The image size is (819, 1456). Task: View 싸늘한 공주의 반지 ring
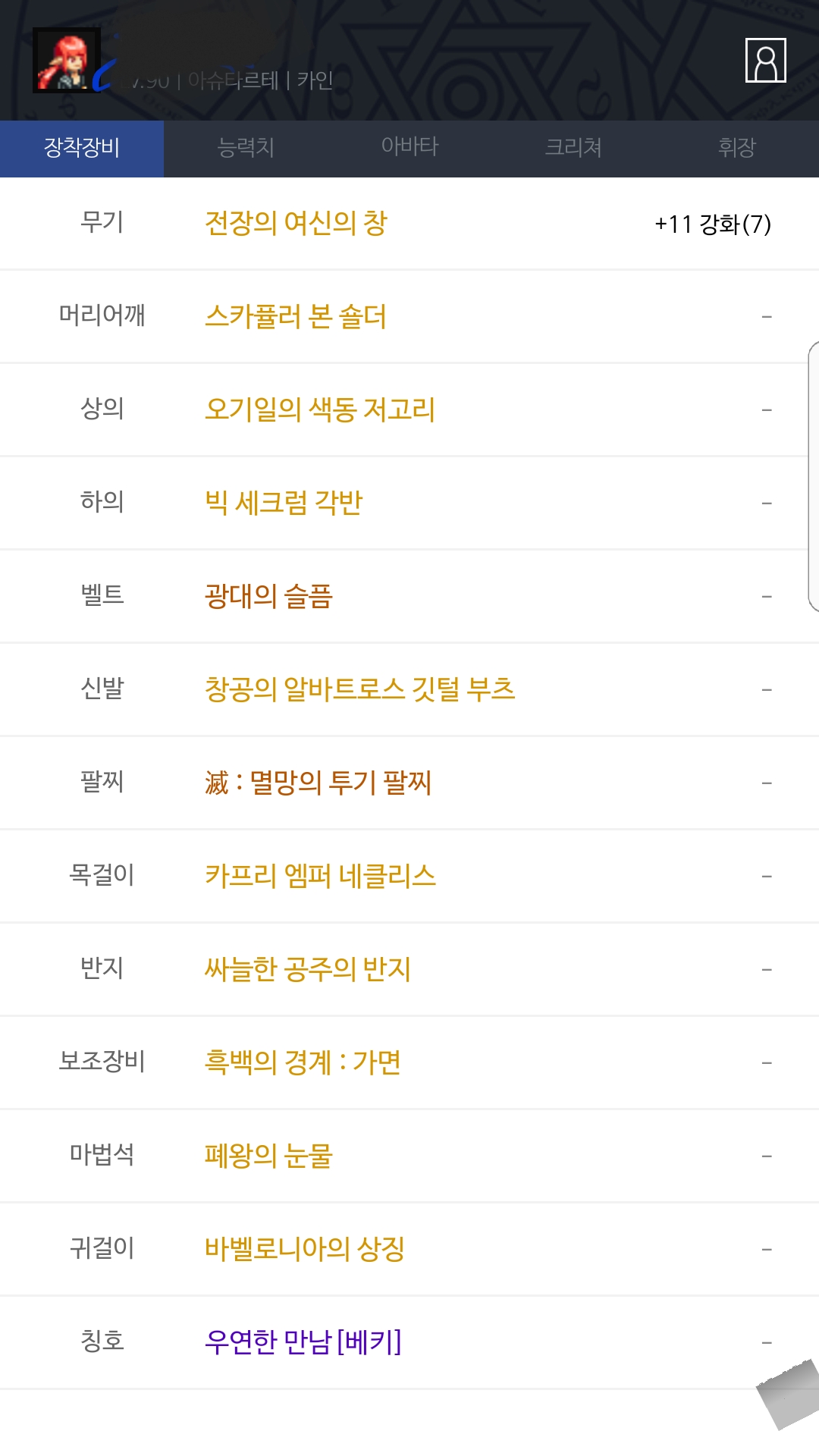pos(308,970)
